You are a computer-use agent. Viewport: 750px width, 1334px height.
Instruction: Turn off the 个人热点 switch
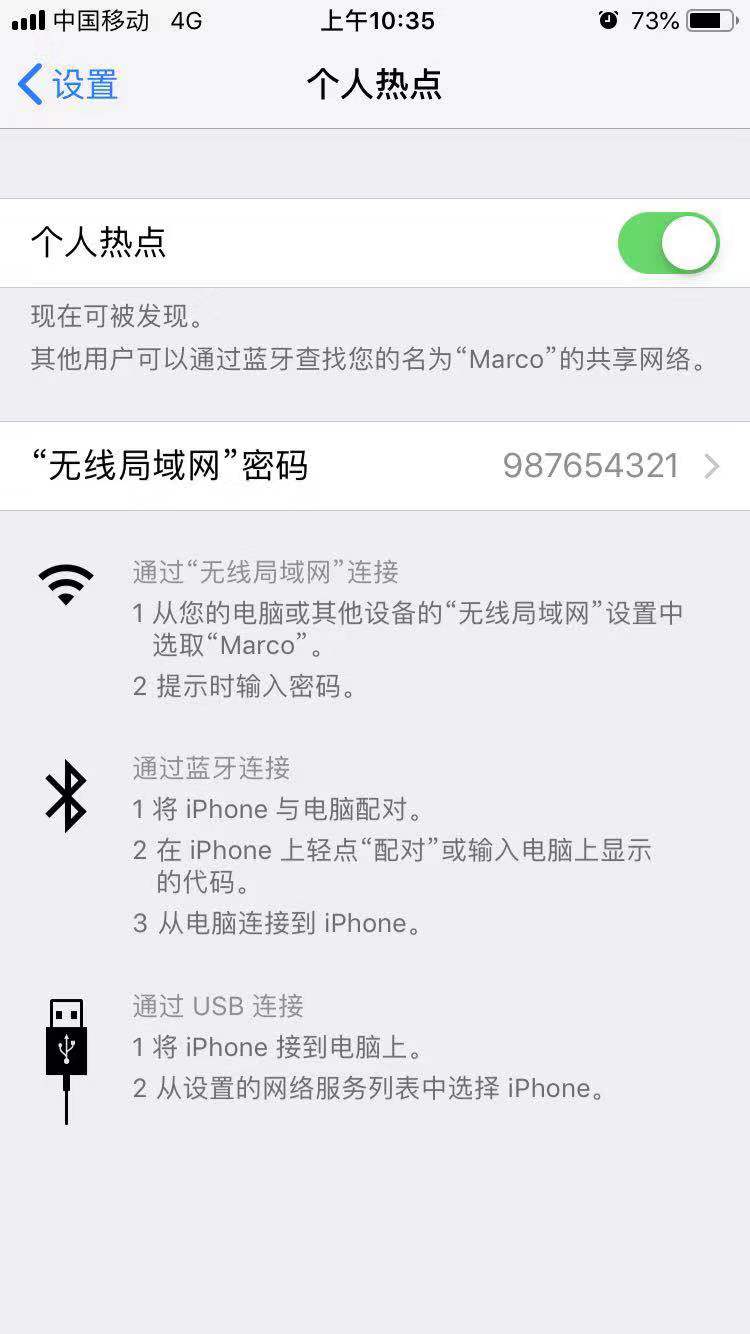668,243
